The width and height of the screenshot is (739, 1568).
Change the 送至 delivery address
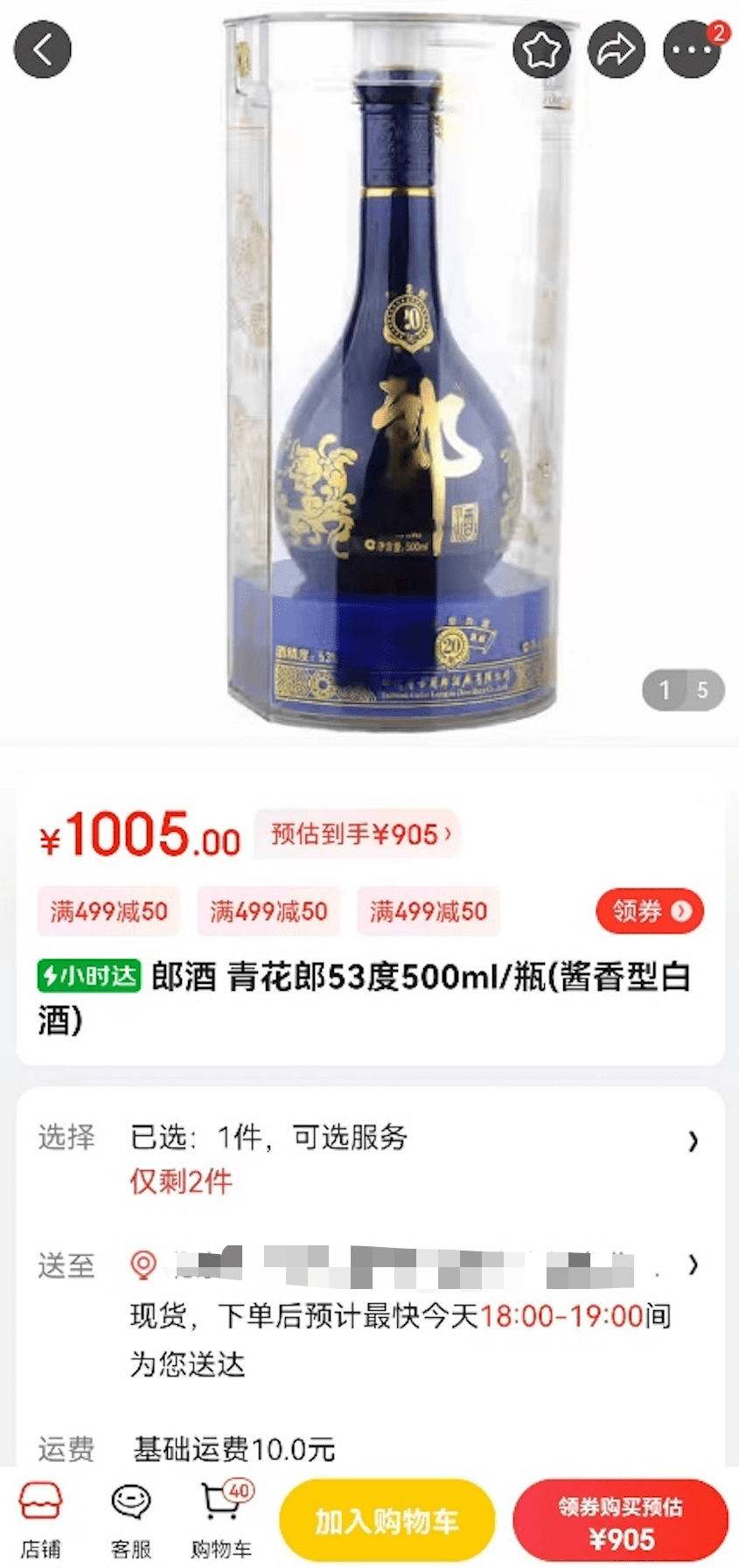click(x=411, y=1265)
